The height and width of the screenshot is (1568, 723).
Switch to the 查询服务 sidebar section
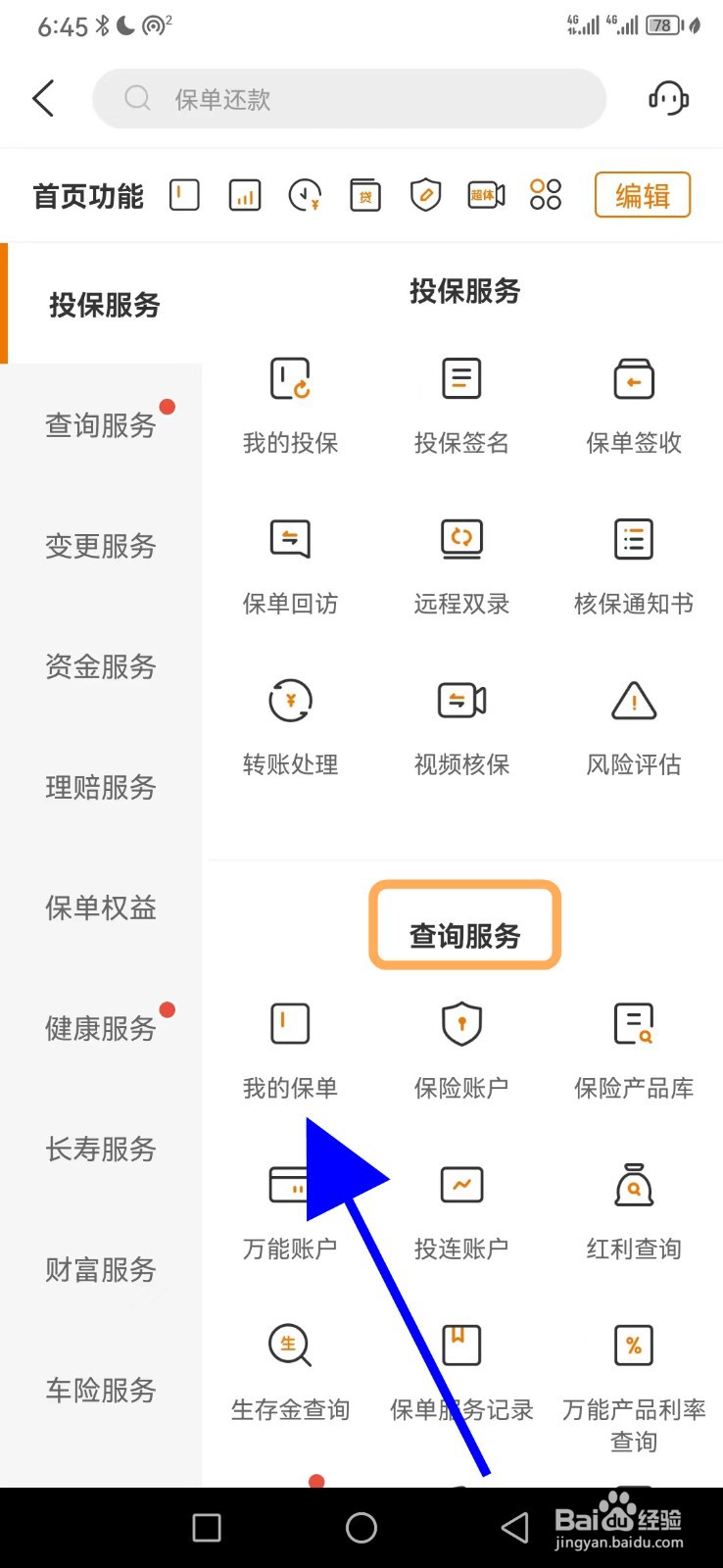pyautogui.click(x=99, y=424)
